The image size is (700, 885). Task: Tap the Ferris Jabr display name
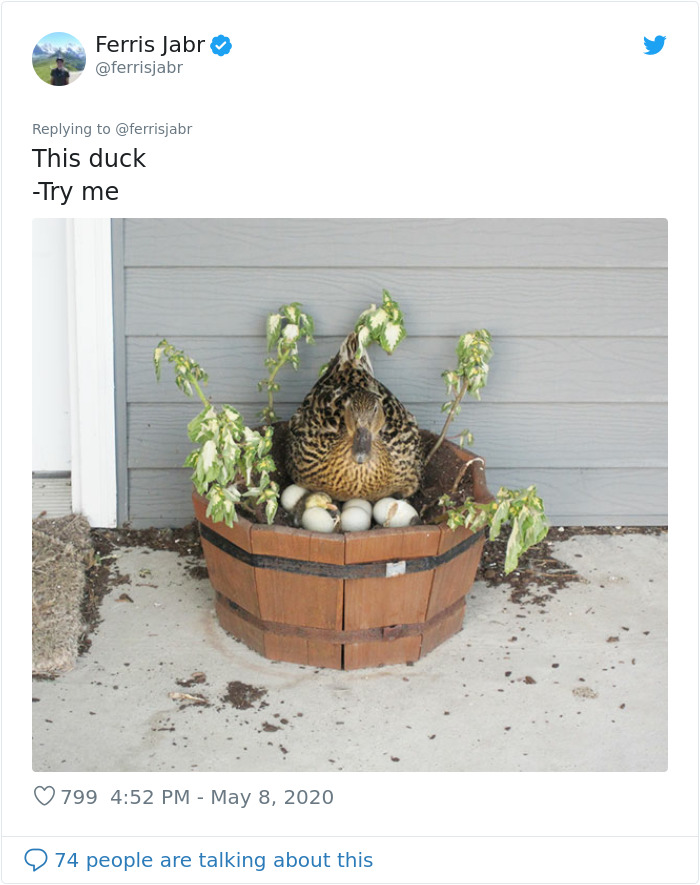pos(150,44)
